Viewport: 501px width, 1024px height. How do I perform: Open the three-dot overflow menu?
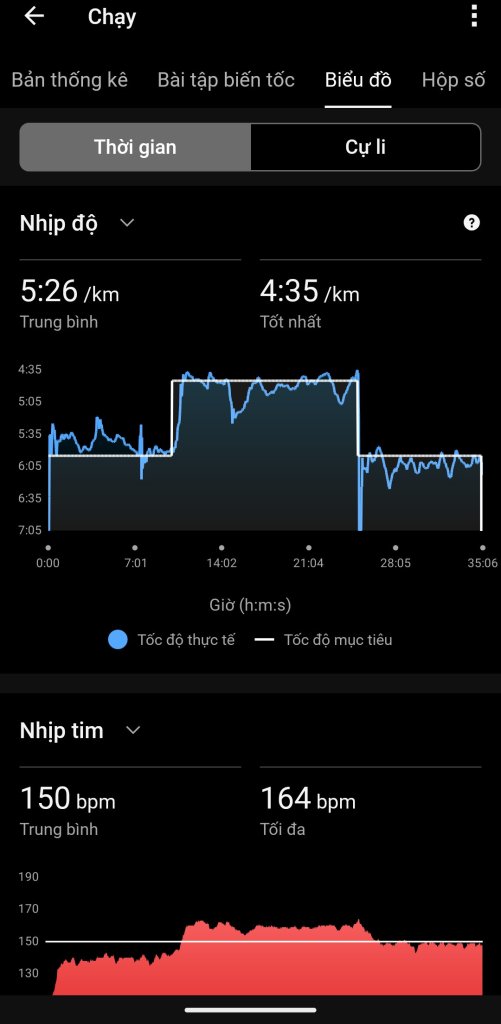point(474,16)
